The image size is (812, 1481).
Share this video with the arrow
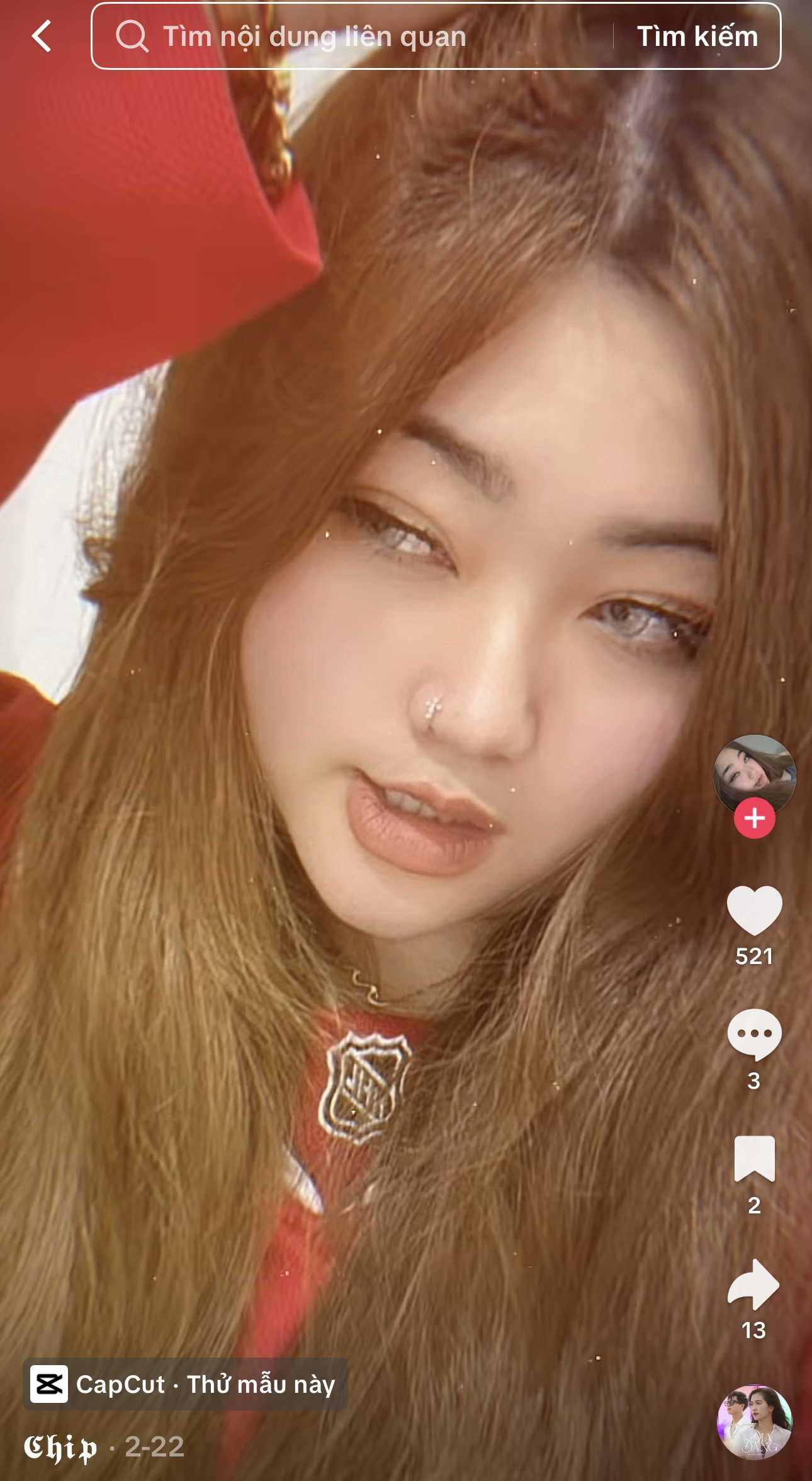754,1285
